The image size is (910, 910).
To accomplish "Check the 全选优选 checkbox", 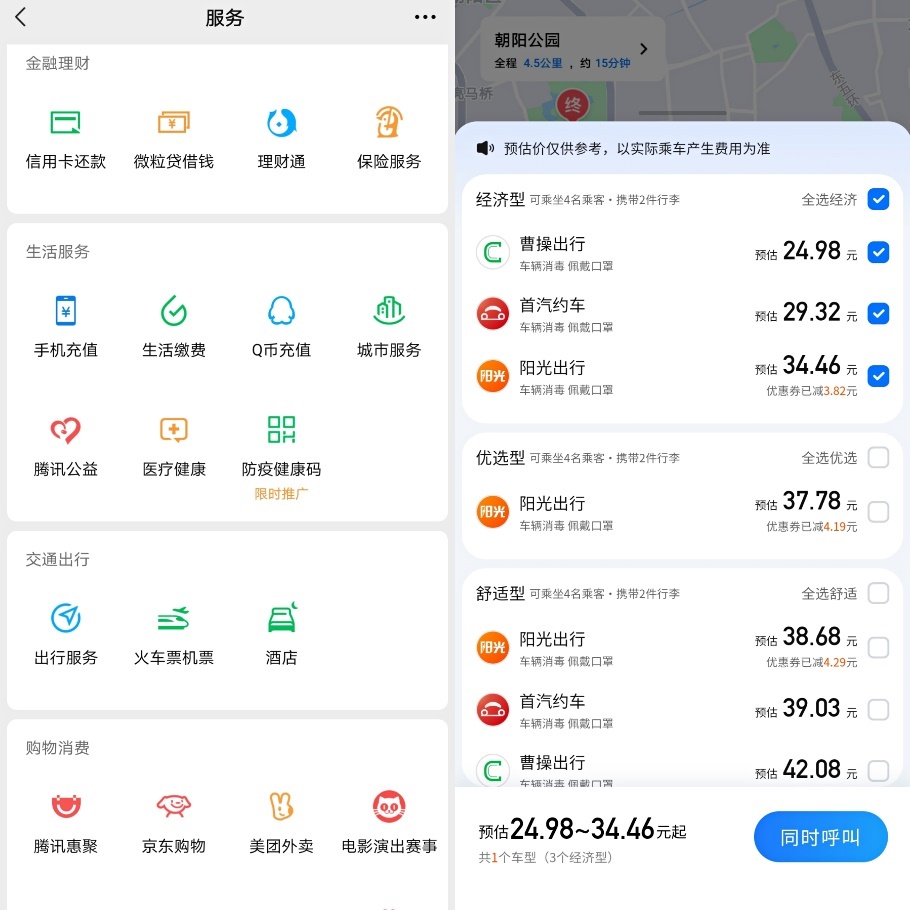I will [878, 457].
